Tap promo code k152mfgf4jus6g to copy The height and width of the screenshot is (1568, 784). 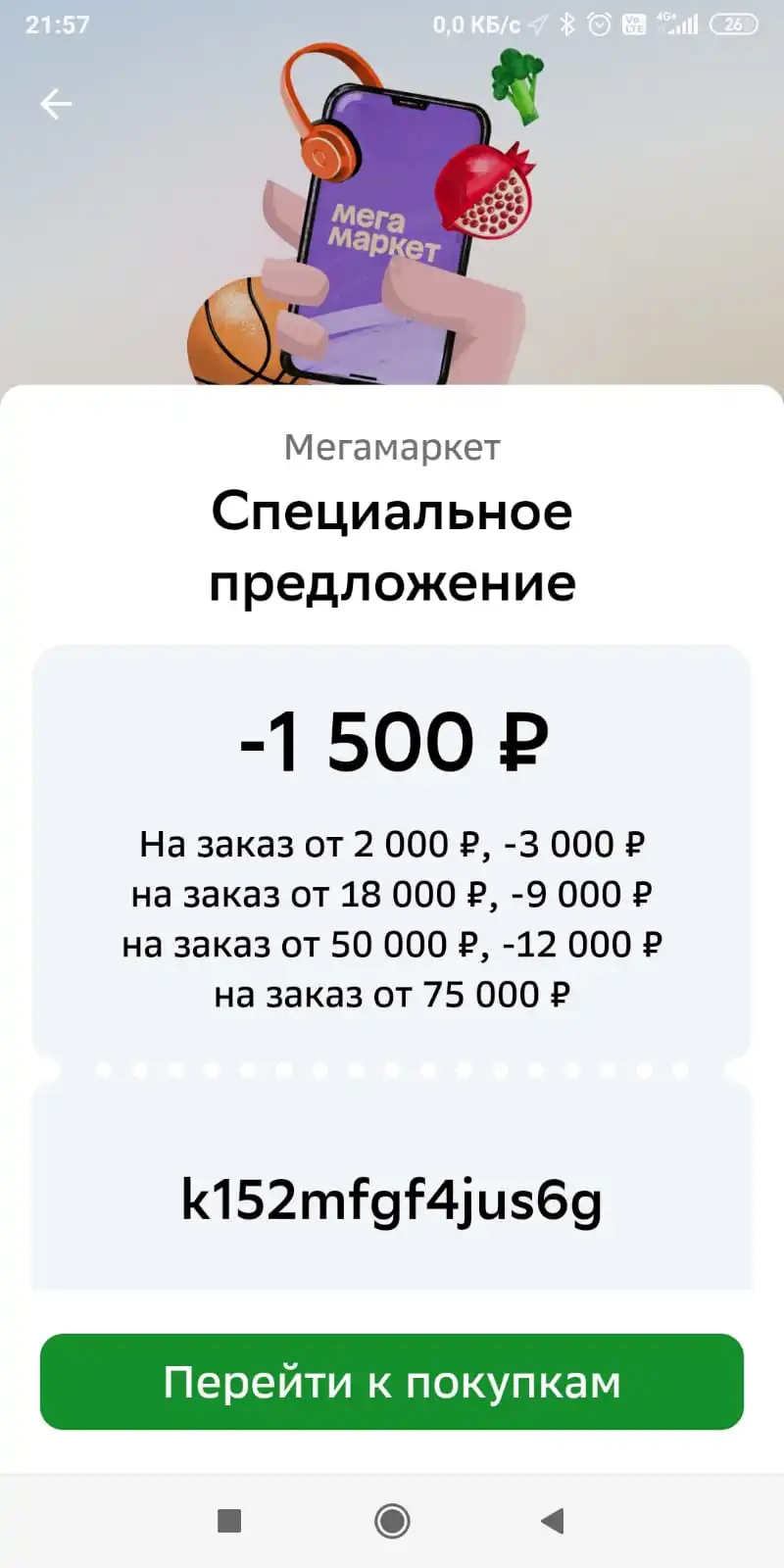[392, 1200]
